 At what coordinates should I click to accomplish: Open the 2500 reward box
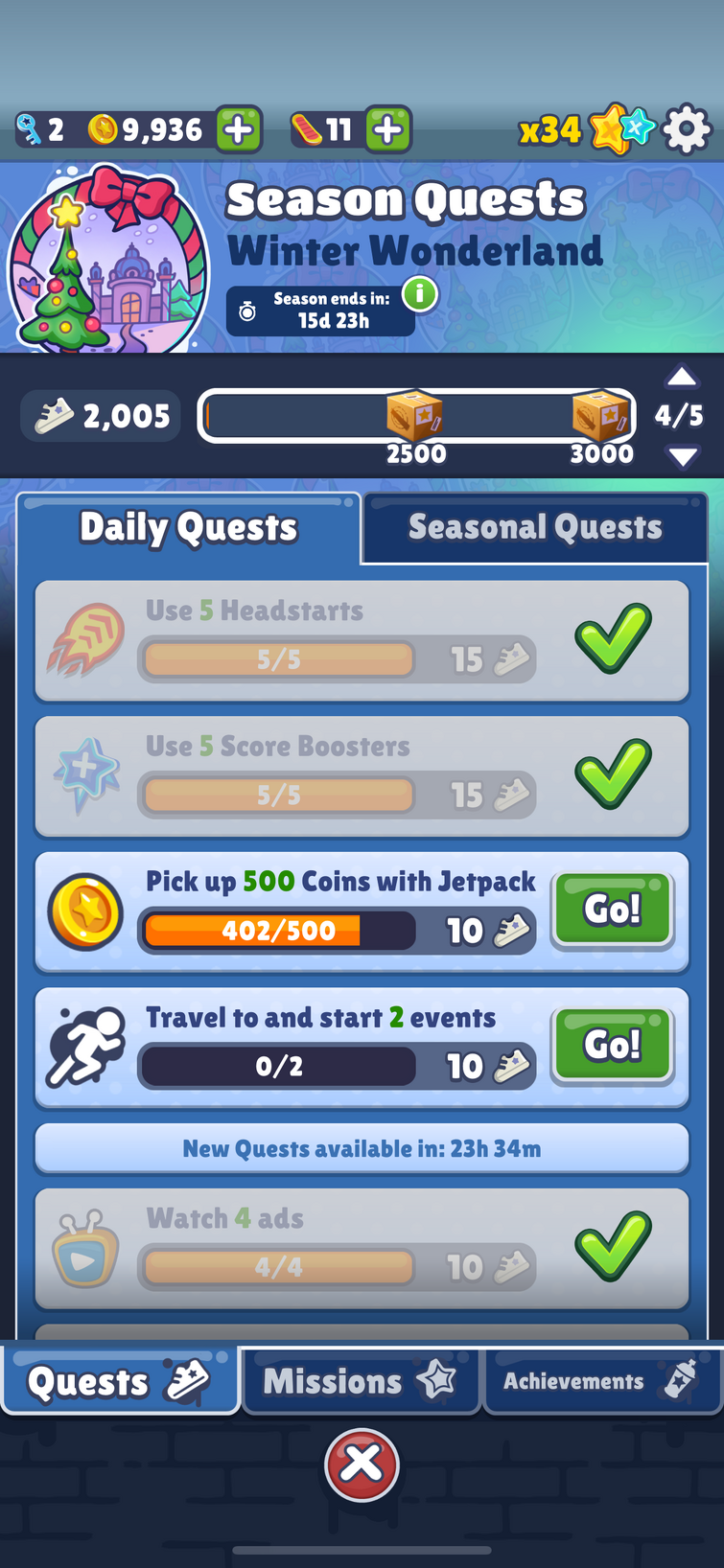(414, 417)
